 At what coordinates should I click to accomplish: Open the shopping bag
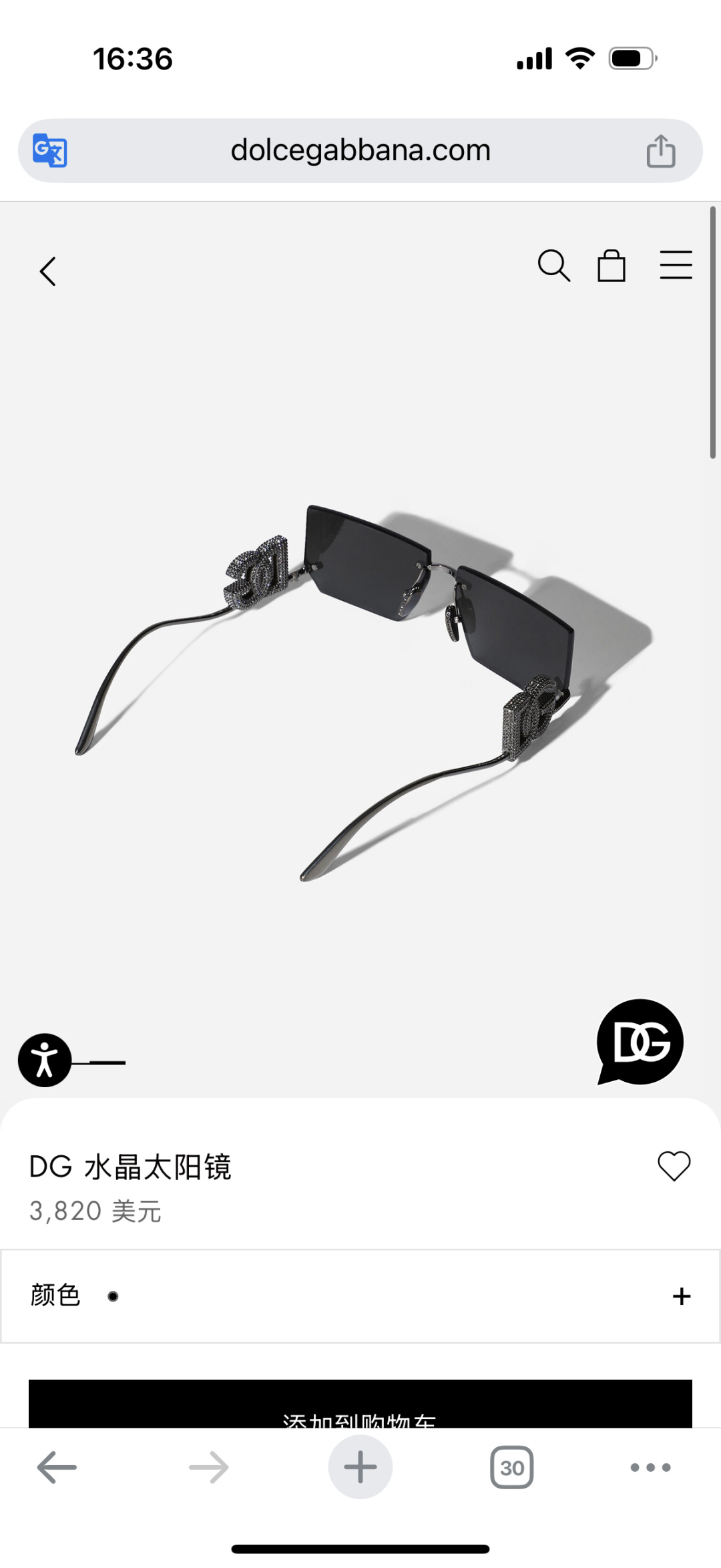pyautogui.click(x=611, y=266)
